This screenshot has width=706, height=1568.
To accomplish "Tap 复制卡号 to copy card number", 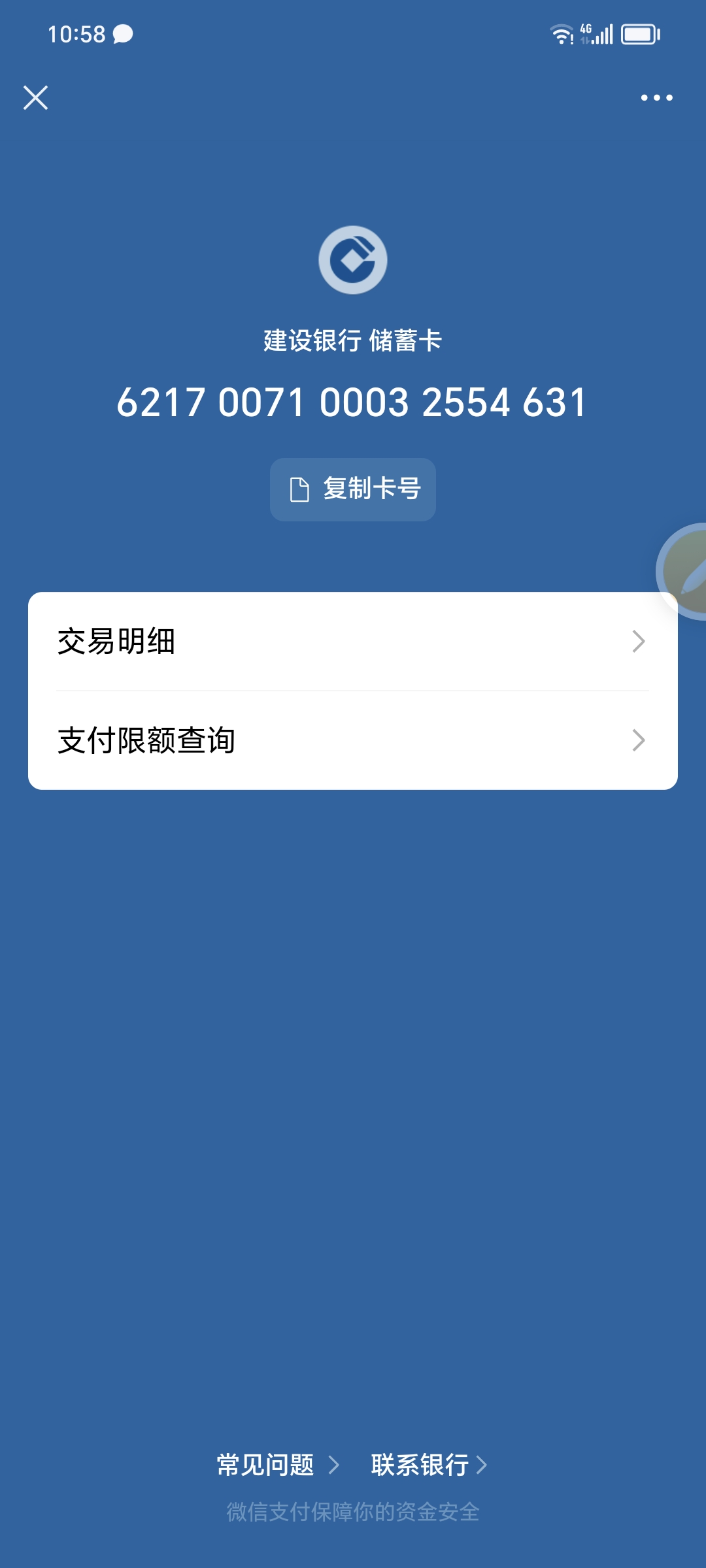I will pyautogui.click(x=353, y=489).
